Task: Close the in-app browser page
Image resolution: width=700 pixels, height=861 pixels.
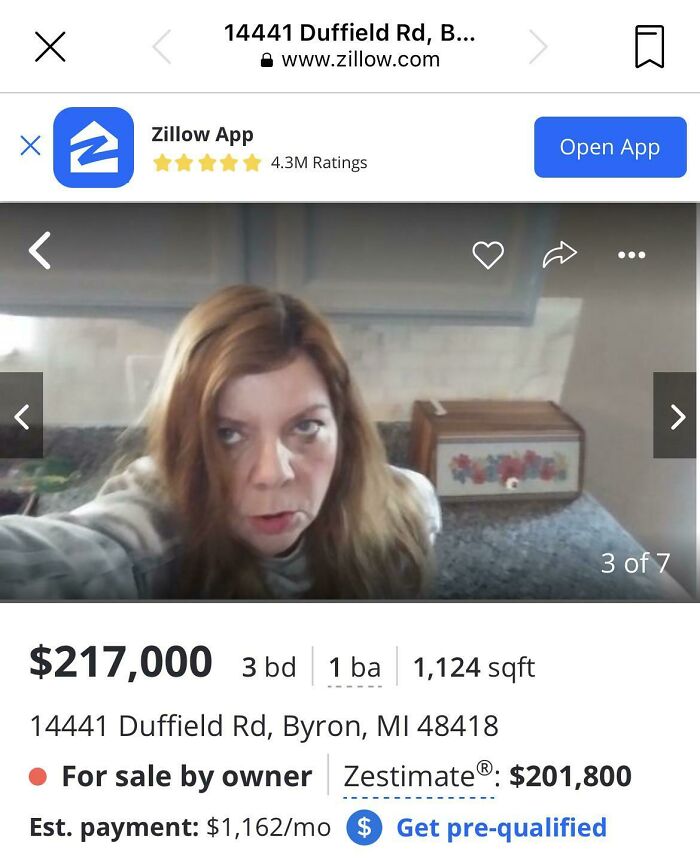Action: (x=50, y=46)
